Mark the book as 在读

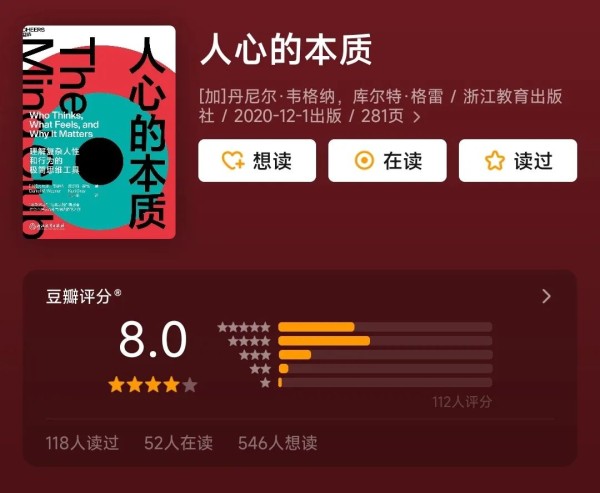[x=388, y=161]
